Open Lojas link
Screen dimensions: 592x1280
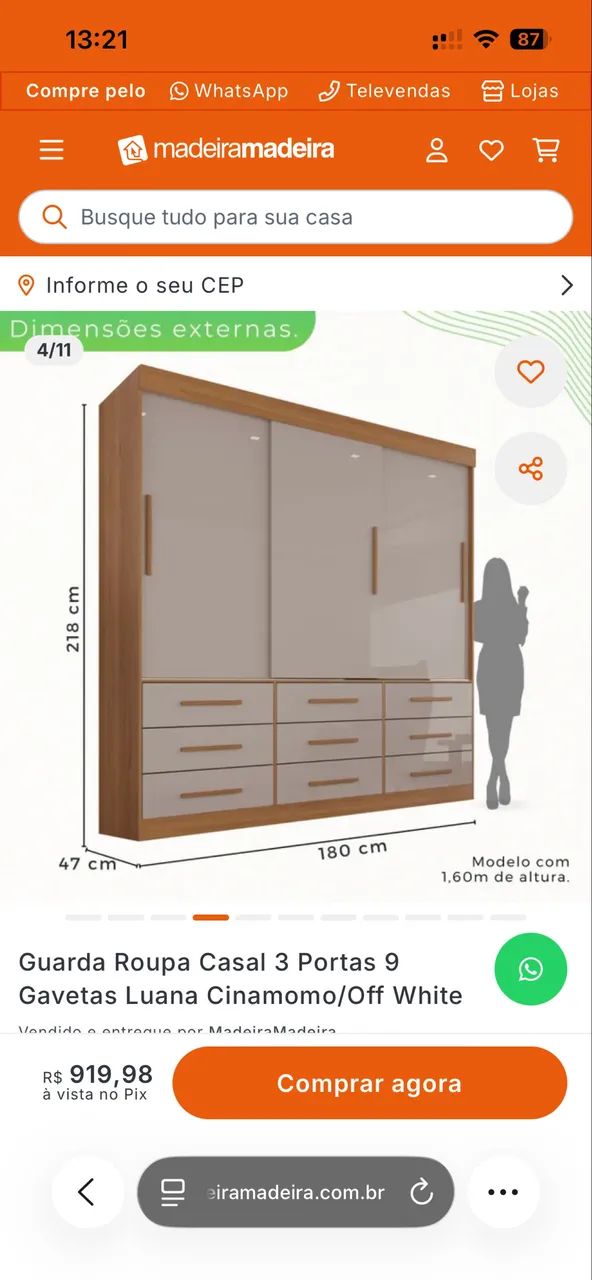coord(520,91)
